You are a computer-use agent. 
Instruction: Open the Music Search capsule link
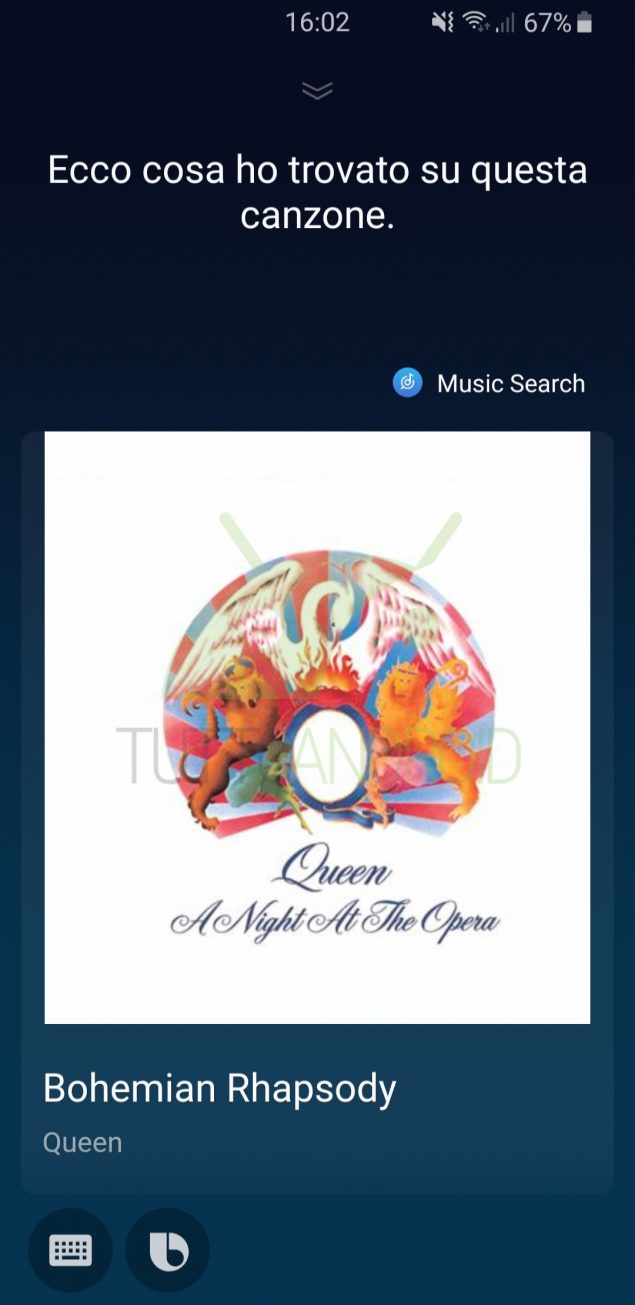(x=490, y=383)
